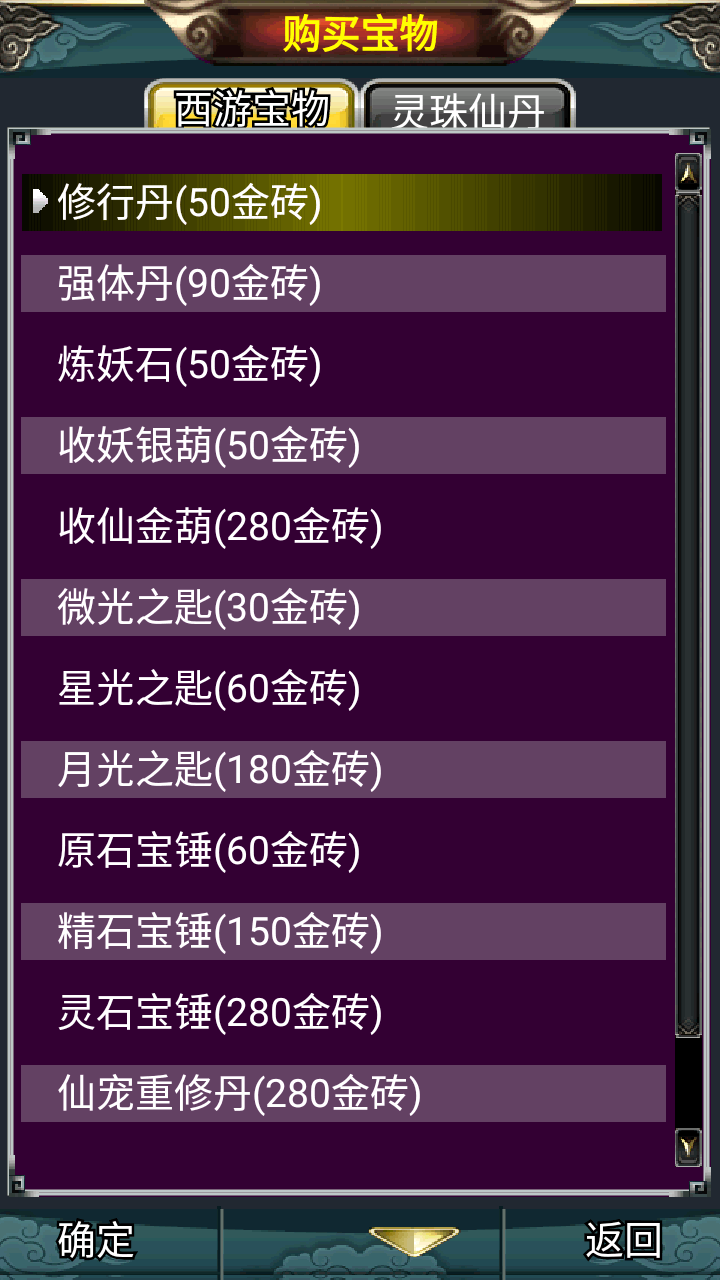The width and height of the screenshot is (720, 1280).
Task: Select the 西游宝物 tab
Action: coord(252,108)
